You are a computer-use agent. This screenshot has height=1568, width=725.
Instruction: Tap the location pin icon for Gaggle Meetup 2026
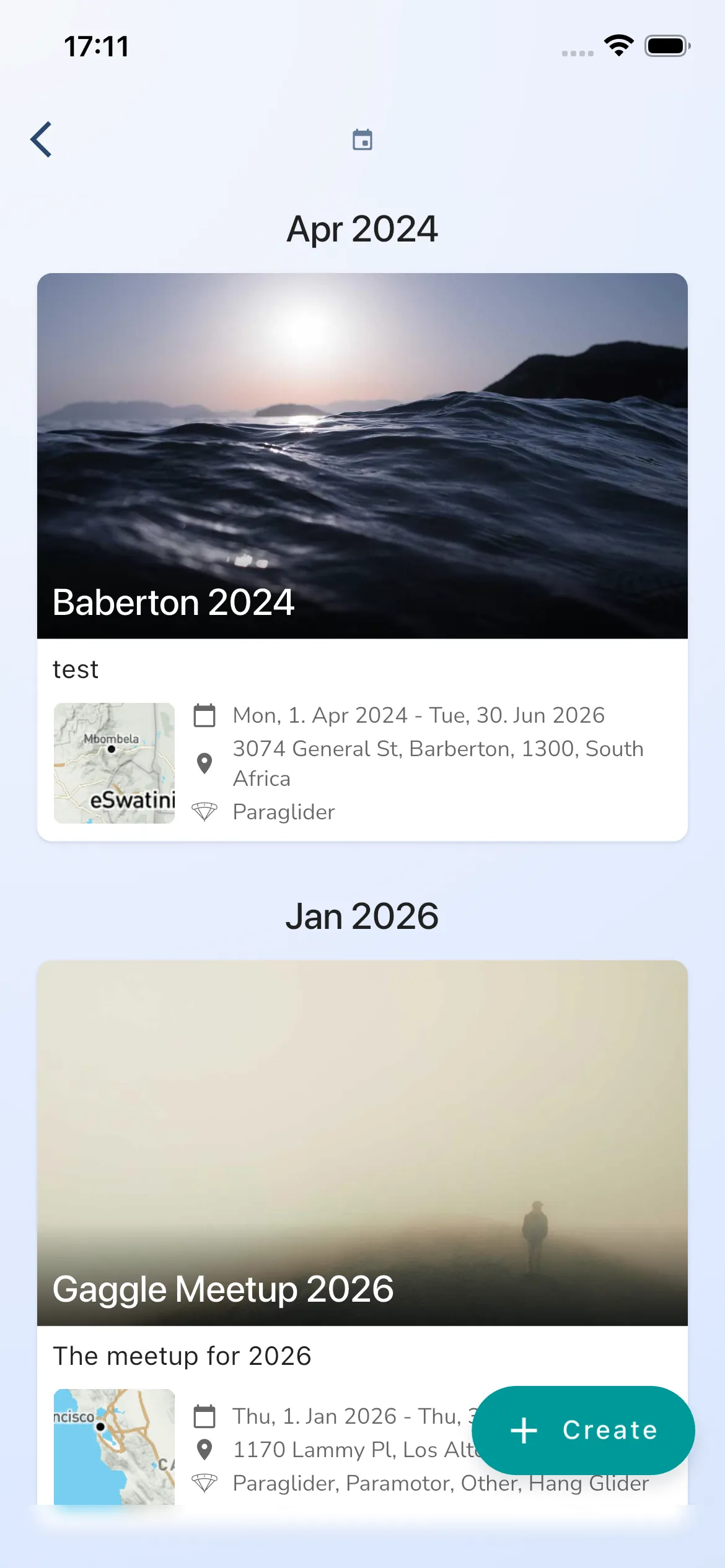pyautogui.click(x=204, y=1450)
